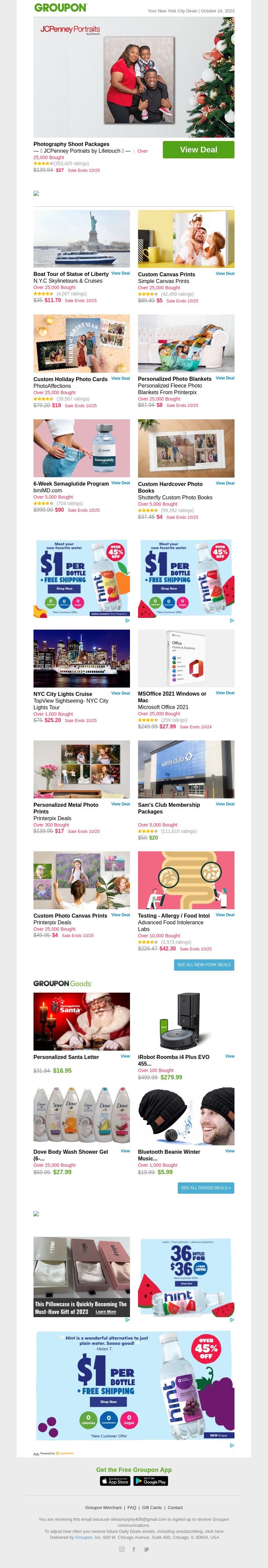View the iRobot Roomba i4 Plus EVO deal
The image size is (268, 1568).
[229, 1056]
